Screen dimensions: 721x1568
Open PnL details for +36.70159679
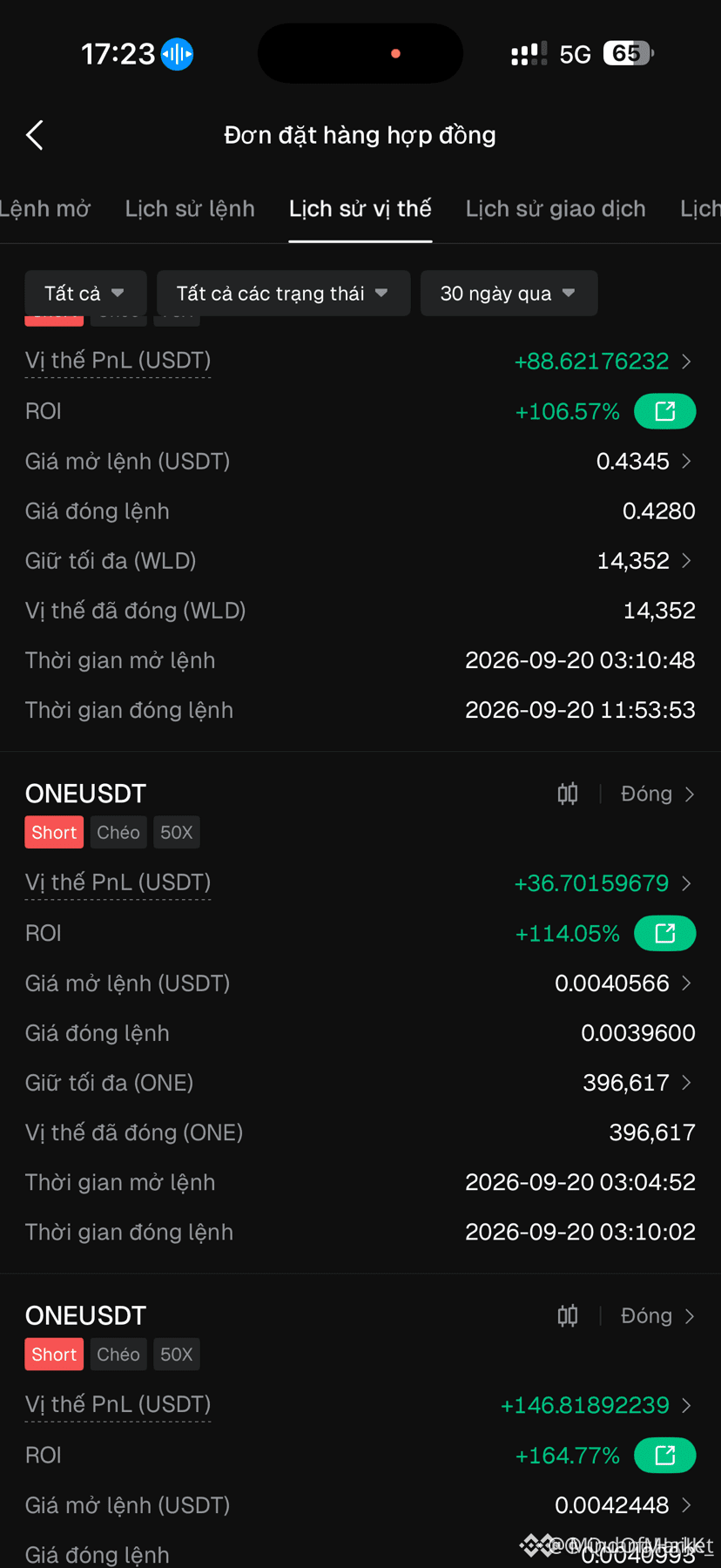(x=603, y=883)
